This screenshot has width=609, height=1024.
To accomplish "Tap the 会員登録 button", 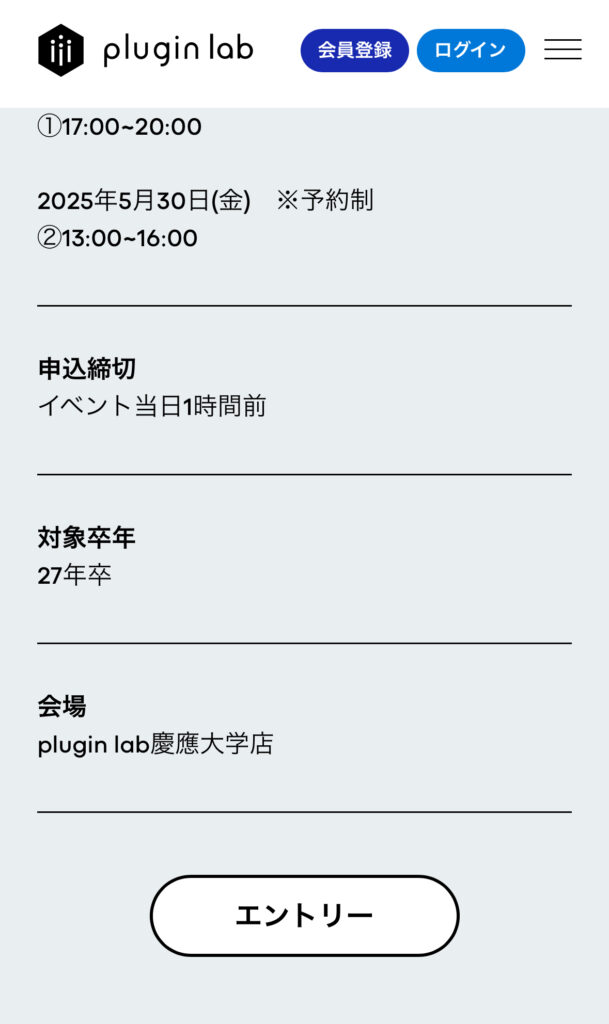I will [354, 50].
